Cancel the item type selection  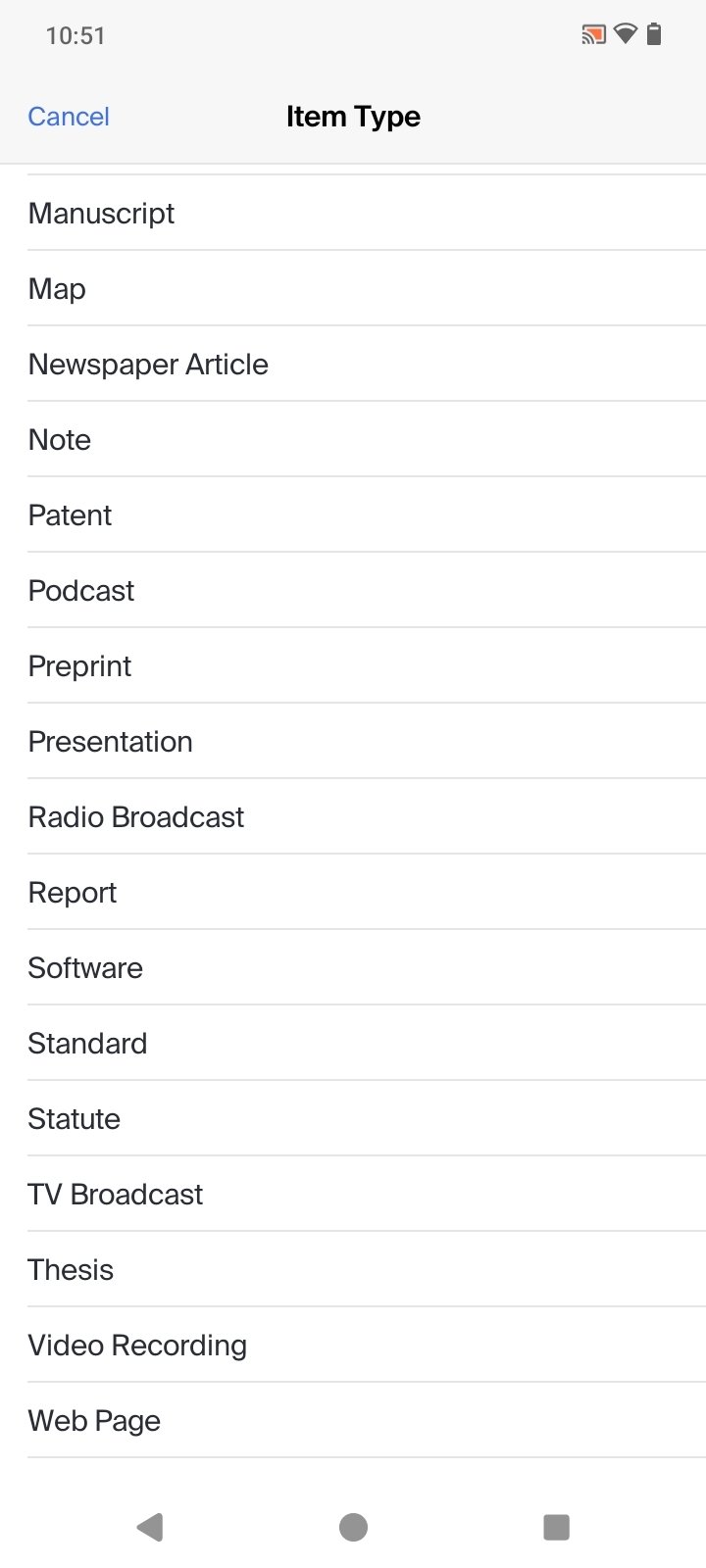pyautogui.click(x=69, y=117)
